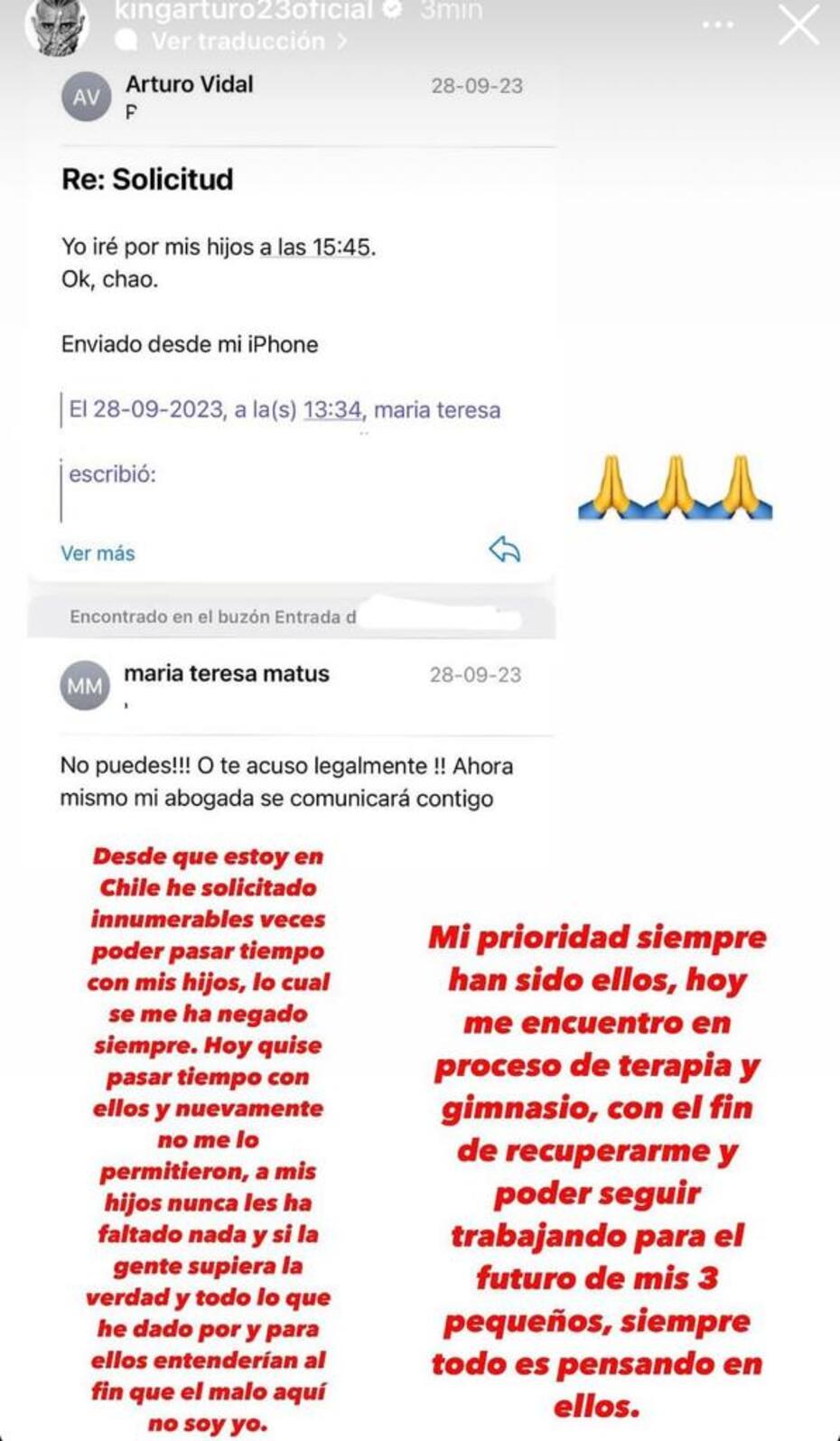Close the story viewer
The height and width of the screenshot is (1441, 840).
pyautogui.click(x=798, y=24)
